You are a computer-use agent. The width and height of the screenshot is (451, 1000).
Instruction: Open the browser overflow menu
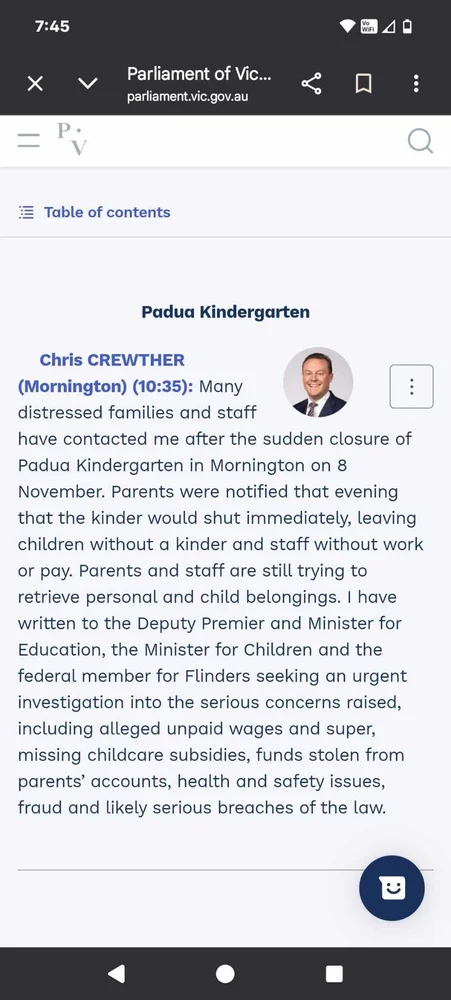click(416, 84)
